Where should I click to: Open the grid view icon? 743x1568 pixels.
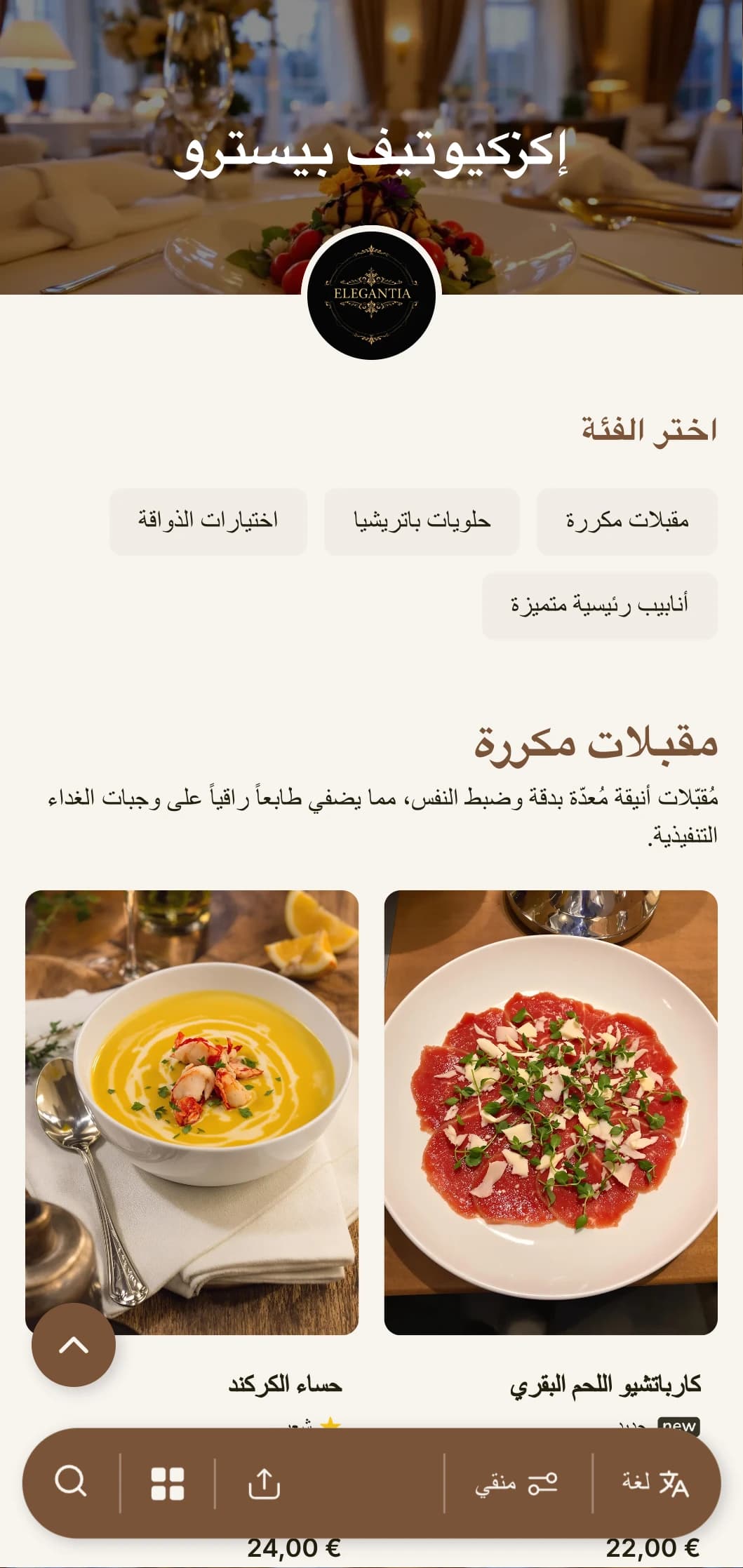point(168,1483)
